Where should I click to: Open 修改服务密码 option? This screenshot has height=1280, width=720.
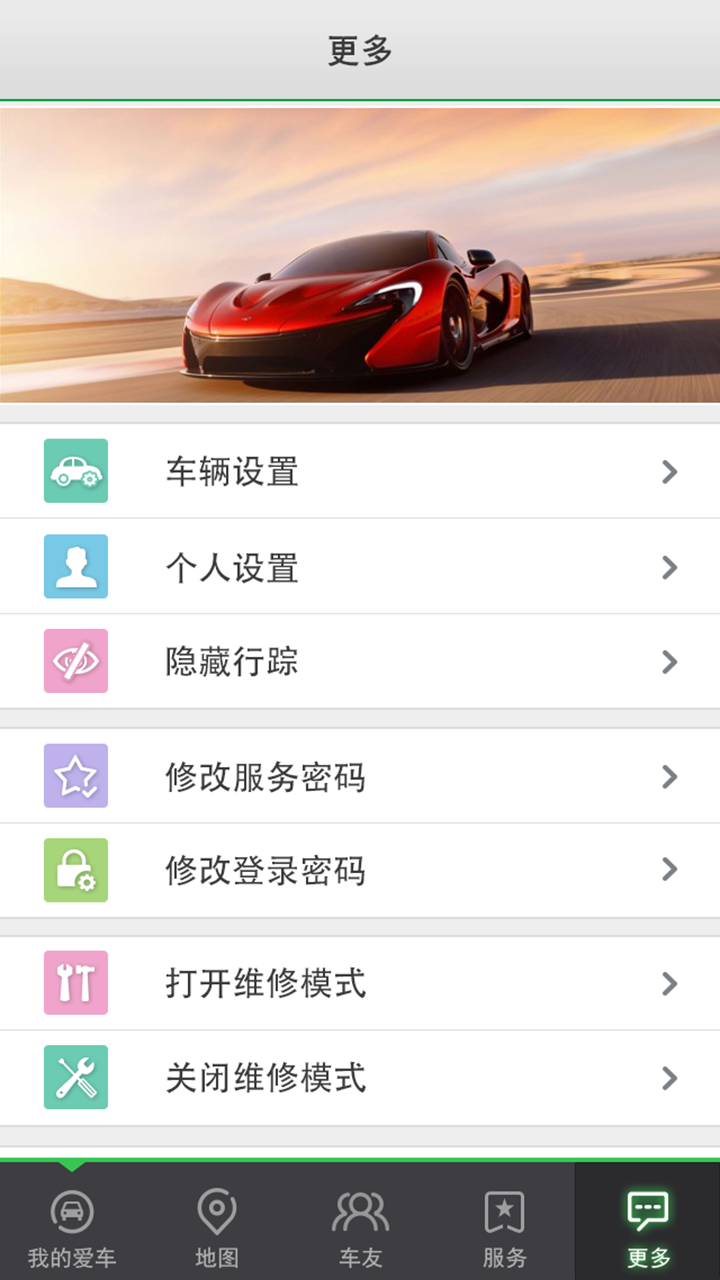click(x=360, y=776)
